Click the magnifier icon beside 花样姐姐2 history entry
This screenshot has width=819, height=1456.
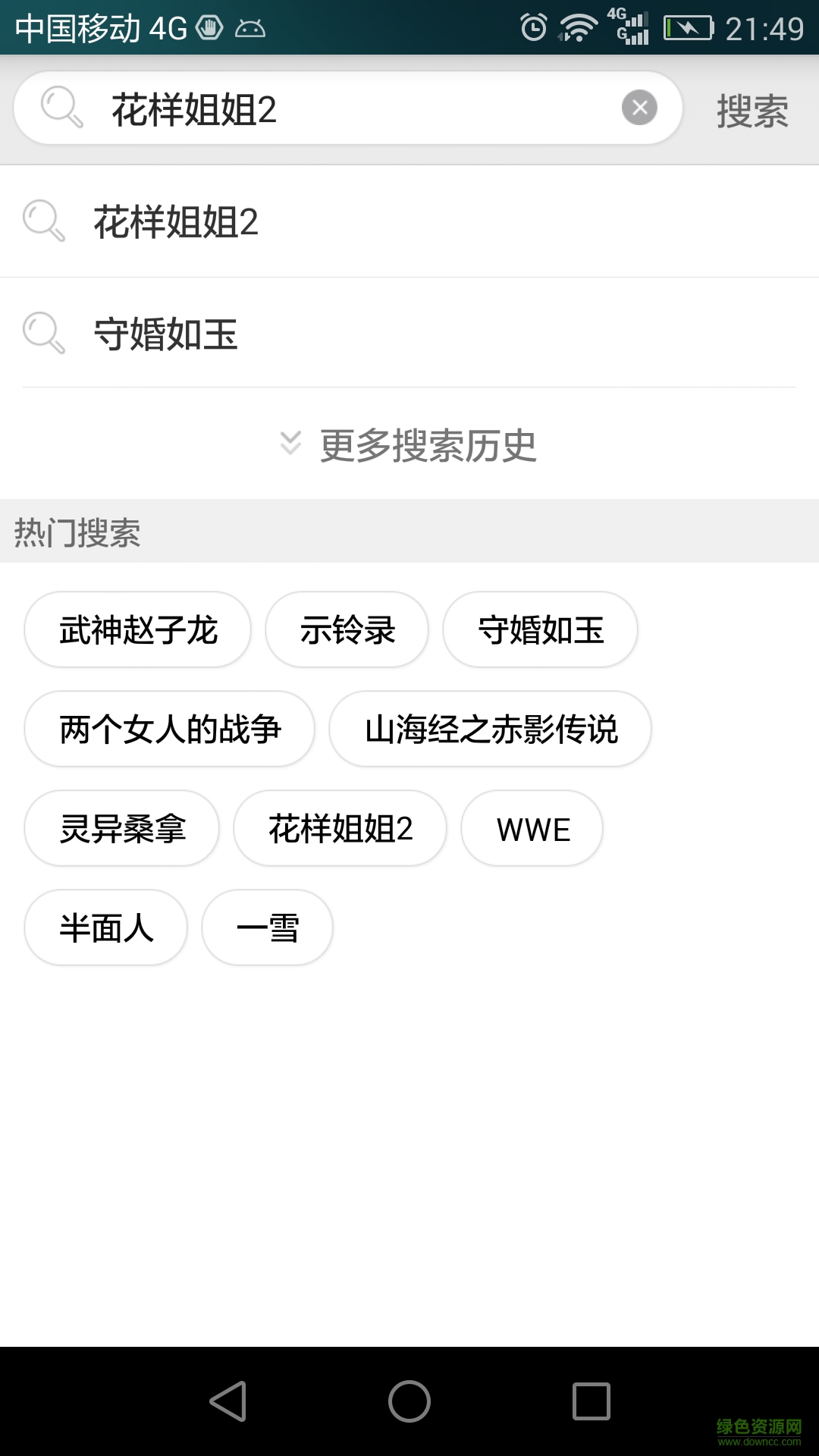pyautogui.click(x=43, y=222)
